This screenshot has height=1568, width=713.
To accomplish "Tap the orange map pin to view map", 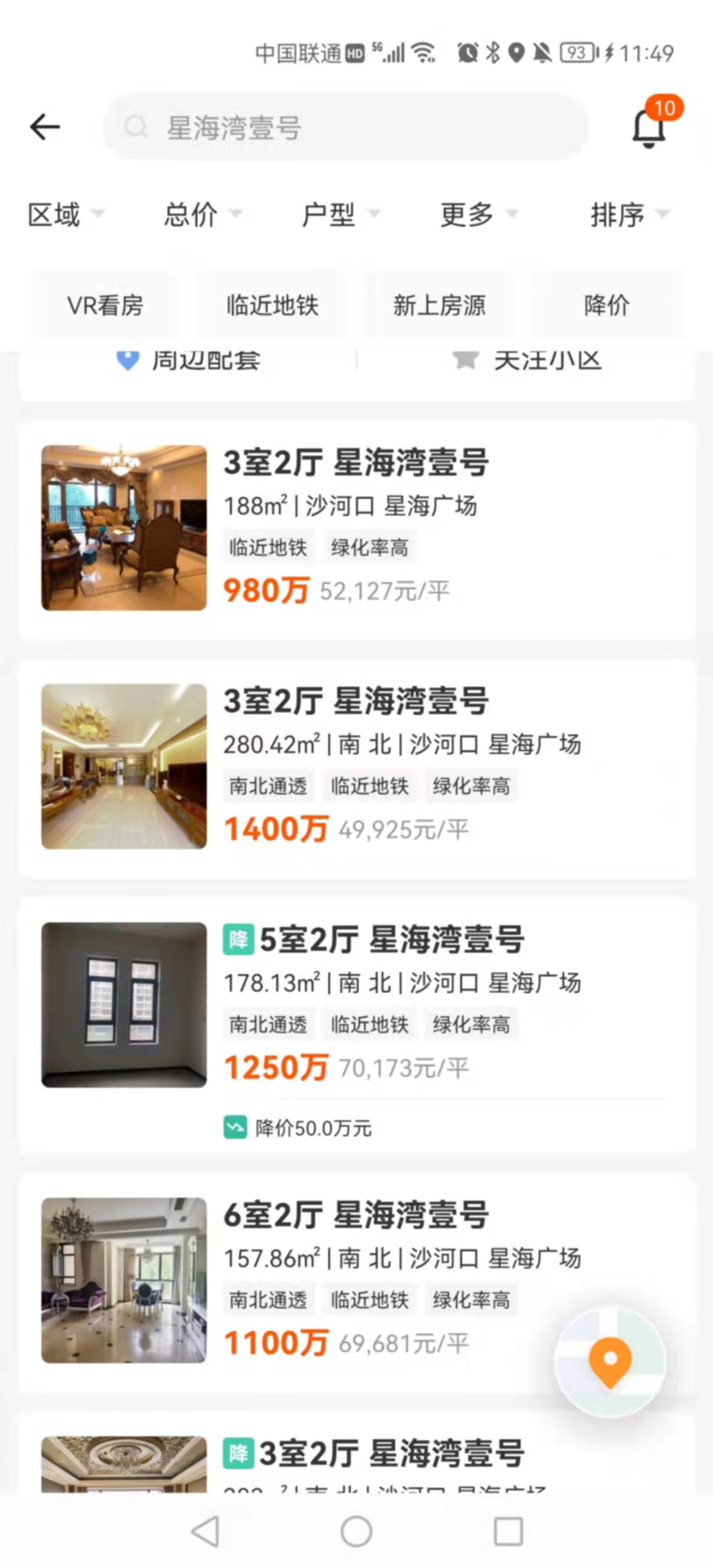I will [609, 1359].
